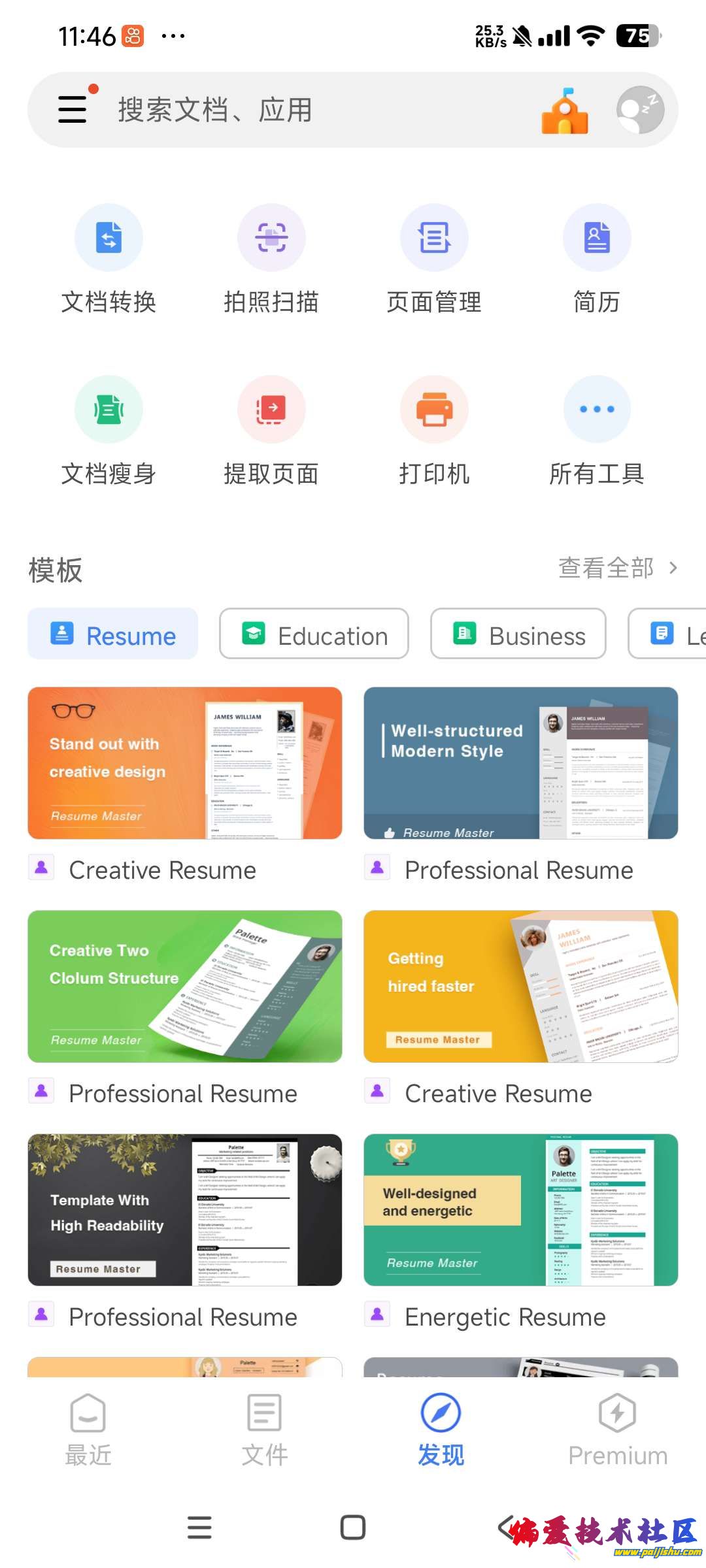706x1568 pixels.
Task: Open the Well-structured Modern Style template
Action: click(x=520, y=763)
